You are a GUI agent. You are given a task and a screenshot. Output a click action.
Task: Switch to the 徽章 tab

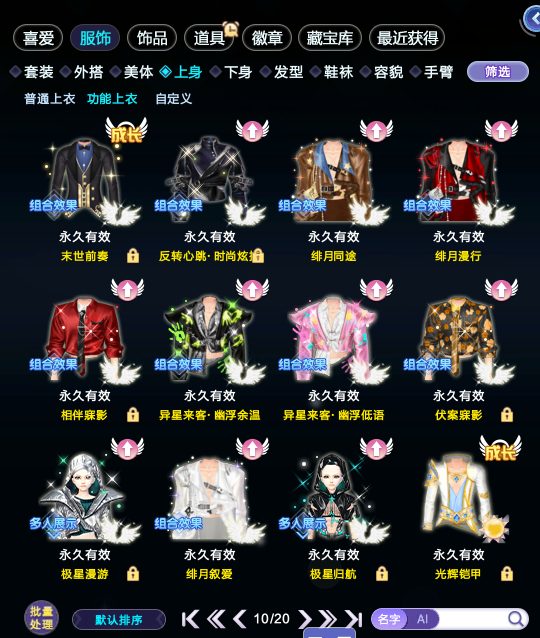[267, 38]
